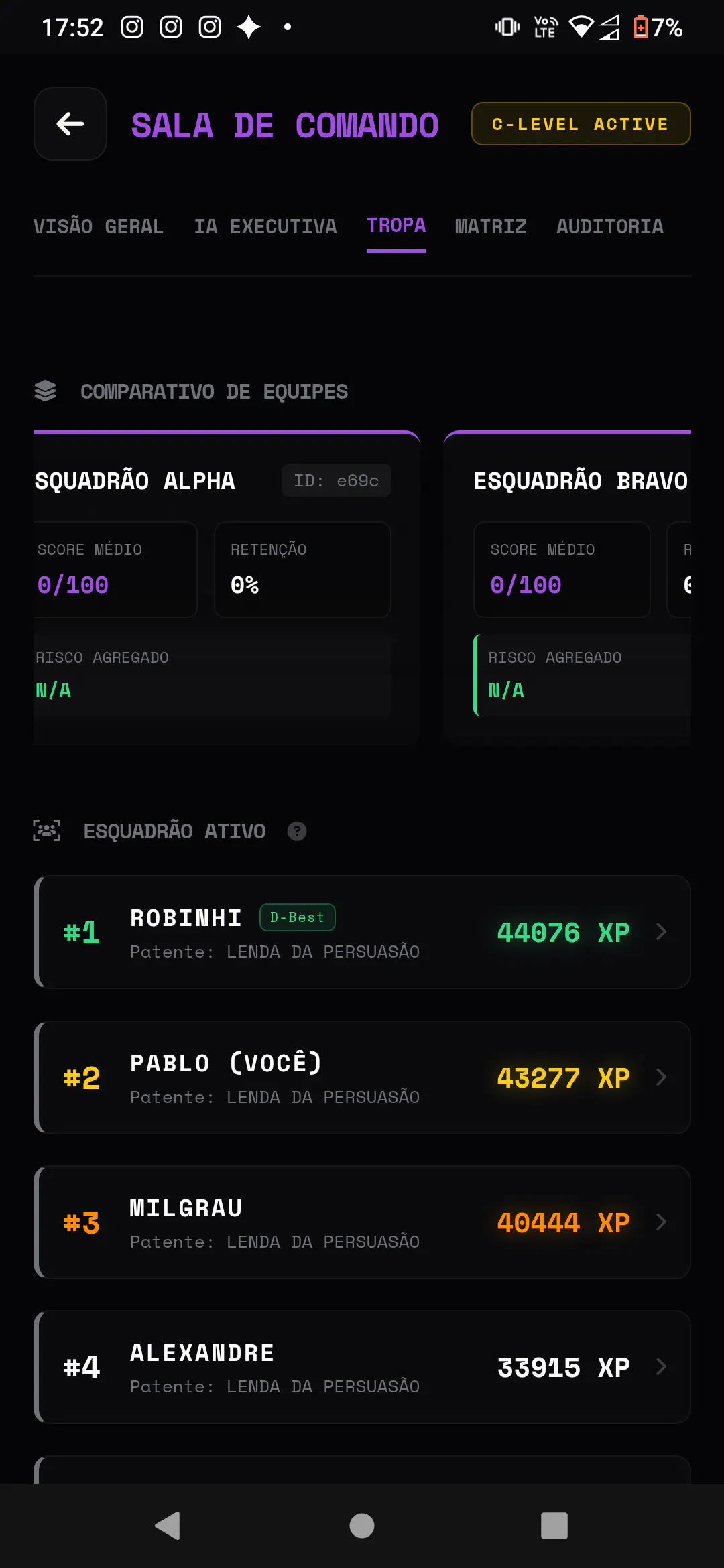This screenshot has height=1568, width=724.
Task: Select the Tropa tab
Action: coord(396,225)
